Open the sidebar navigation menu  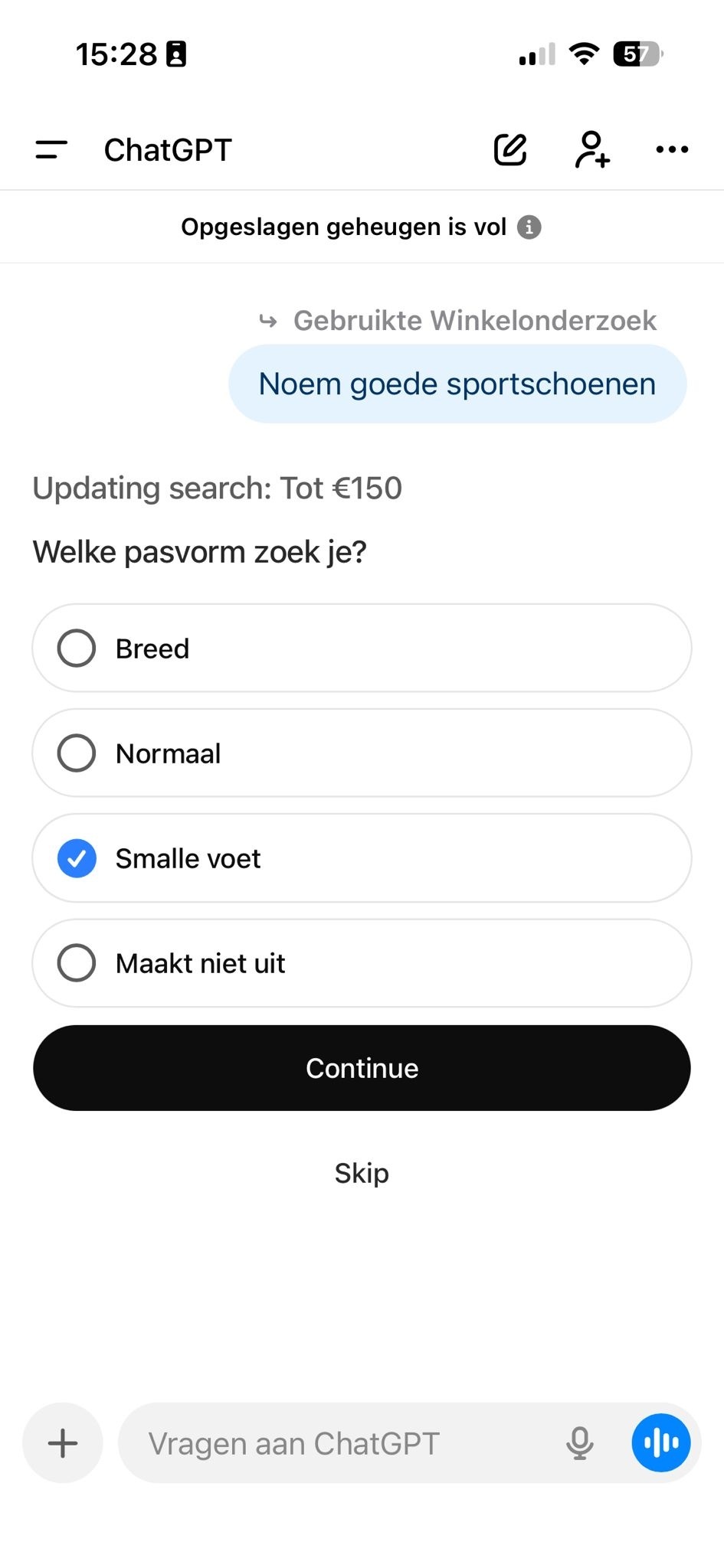51,149
